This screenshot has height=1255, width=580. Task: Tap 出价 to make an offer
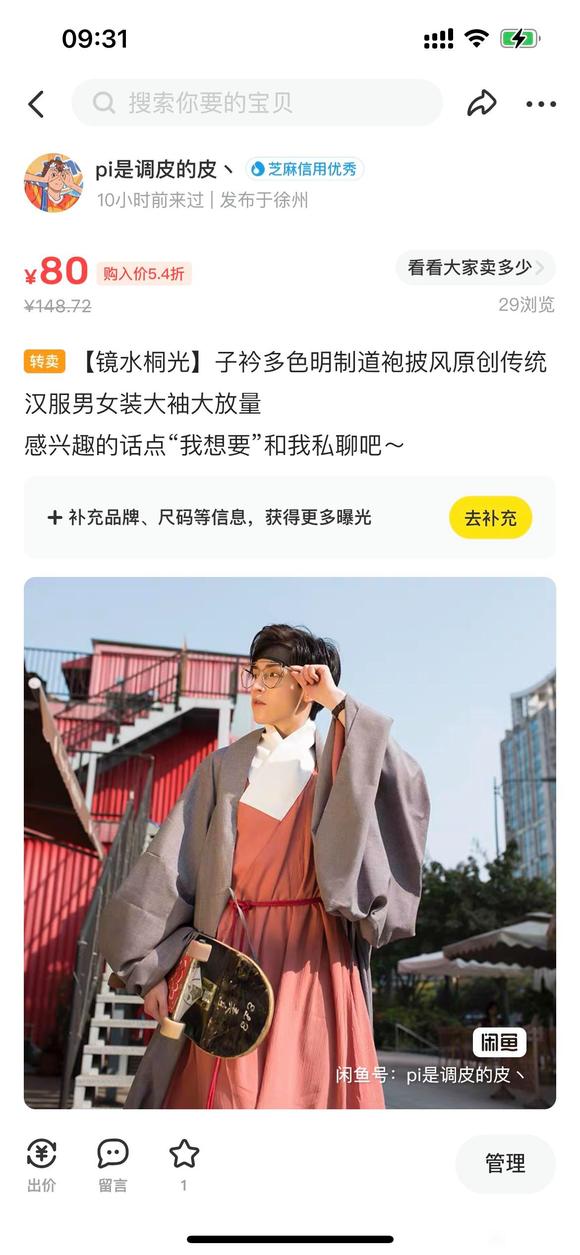[41, 1165]
